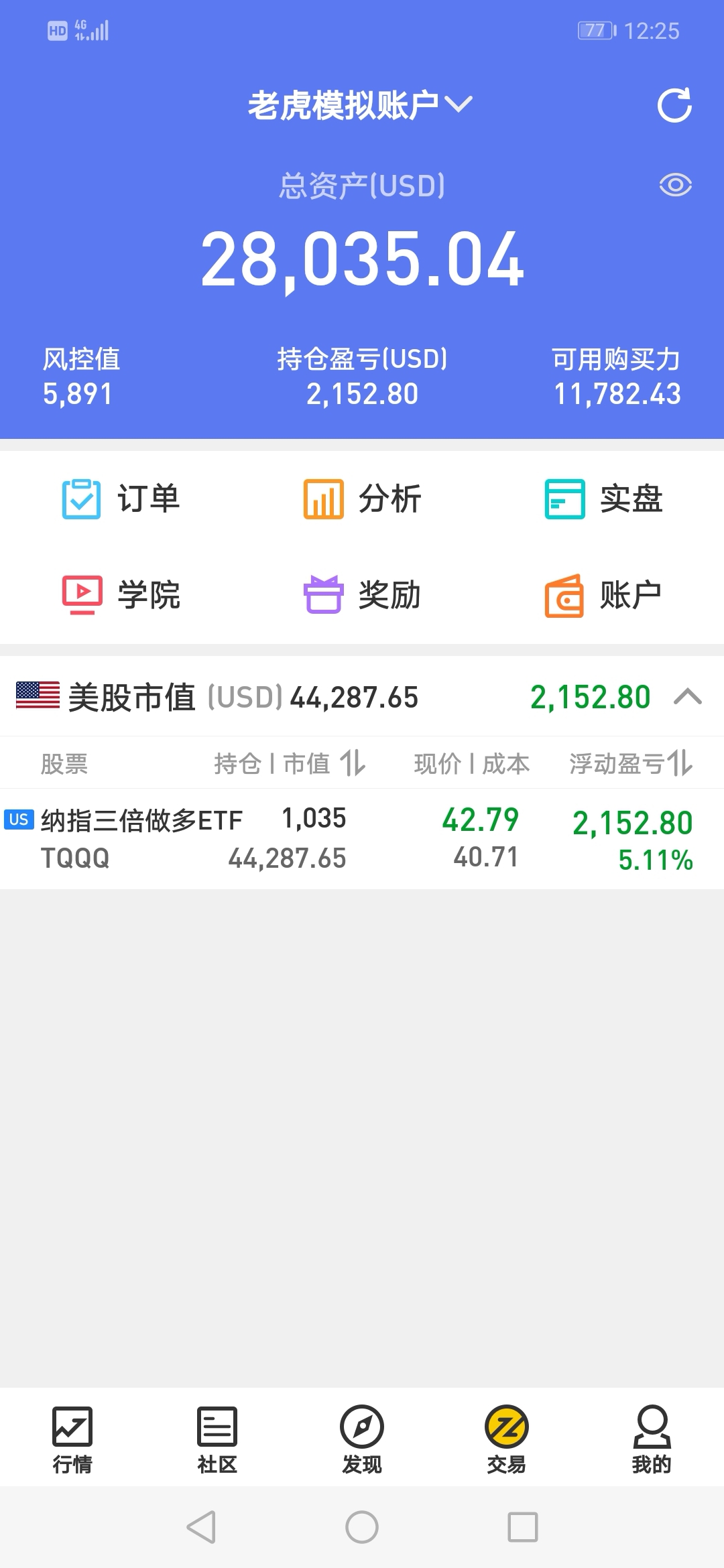Refresh the account data
Screen dimensions: 724x1568
coord(674,105)
